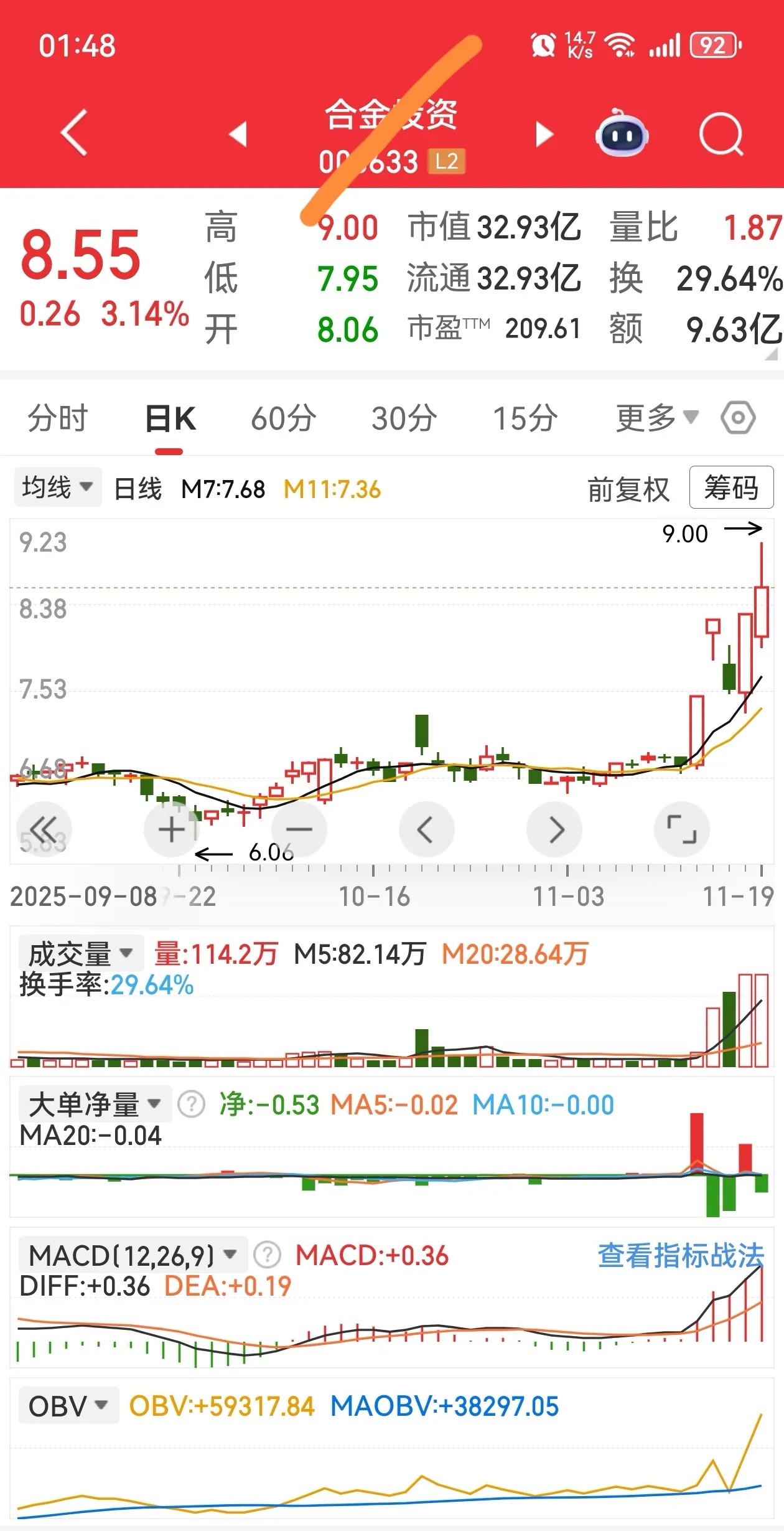Open the 成交量 indicator dropdown

(81, 953)
